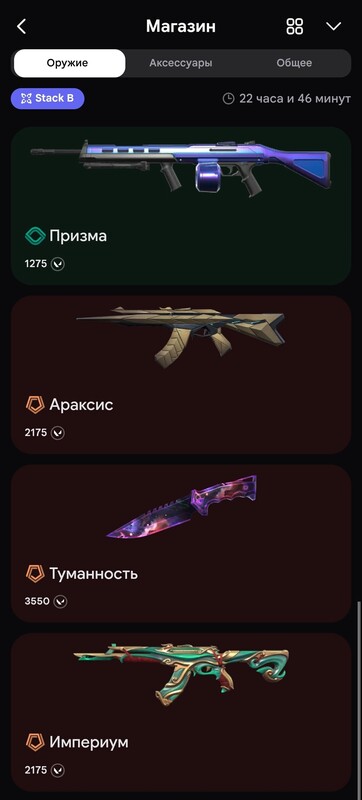Open the Империум skin card
Image resolution: width=362 pixels, height=800 pixels.
coord(181,712)
